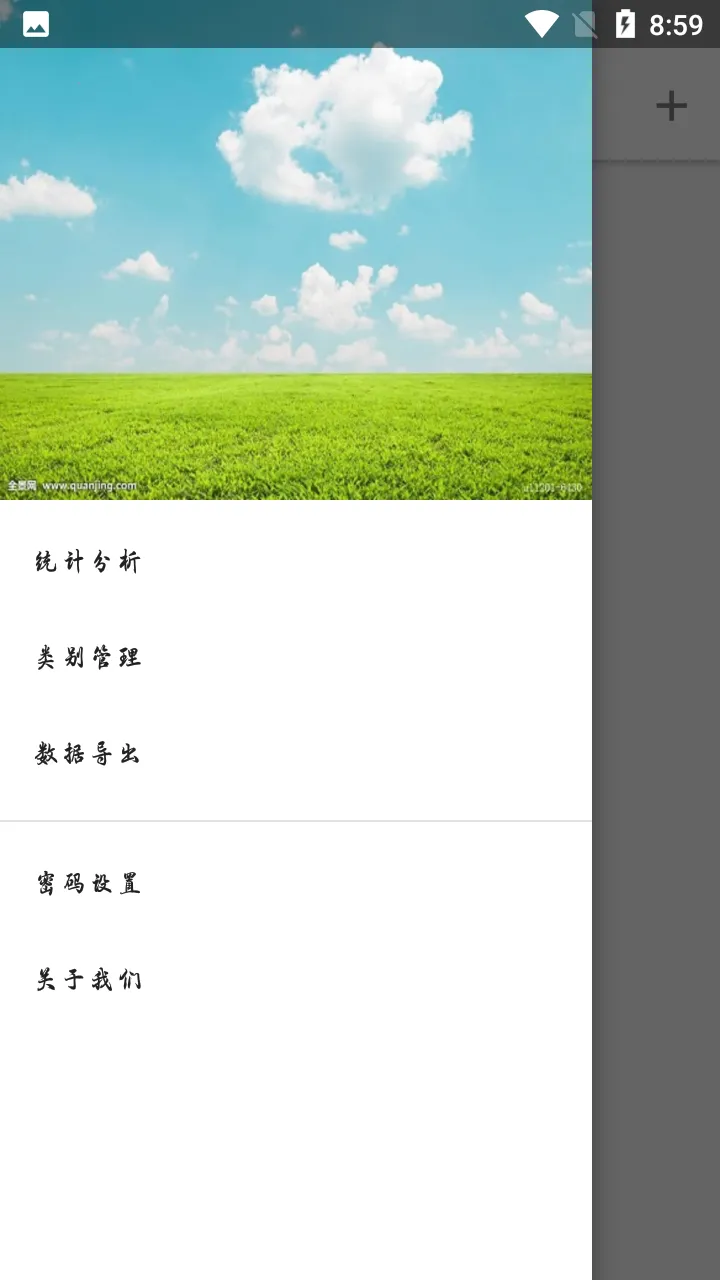The width and height of the screenshot is (720, 1280).
Task: Open 类别管理 (Category Management)
Action: coord(88,658)
